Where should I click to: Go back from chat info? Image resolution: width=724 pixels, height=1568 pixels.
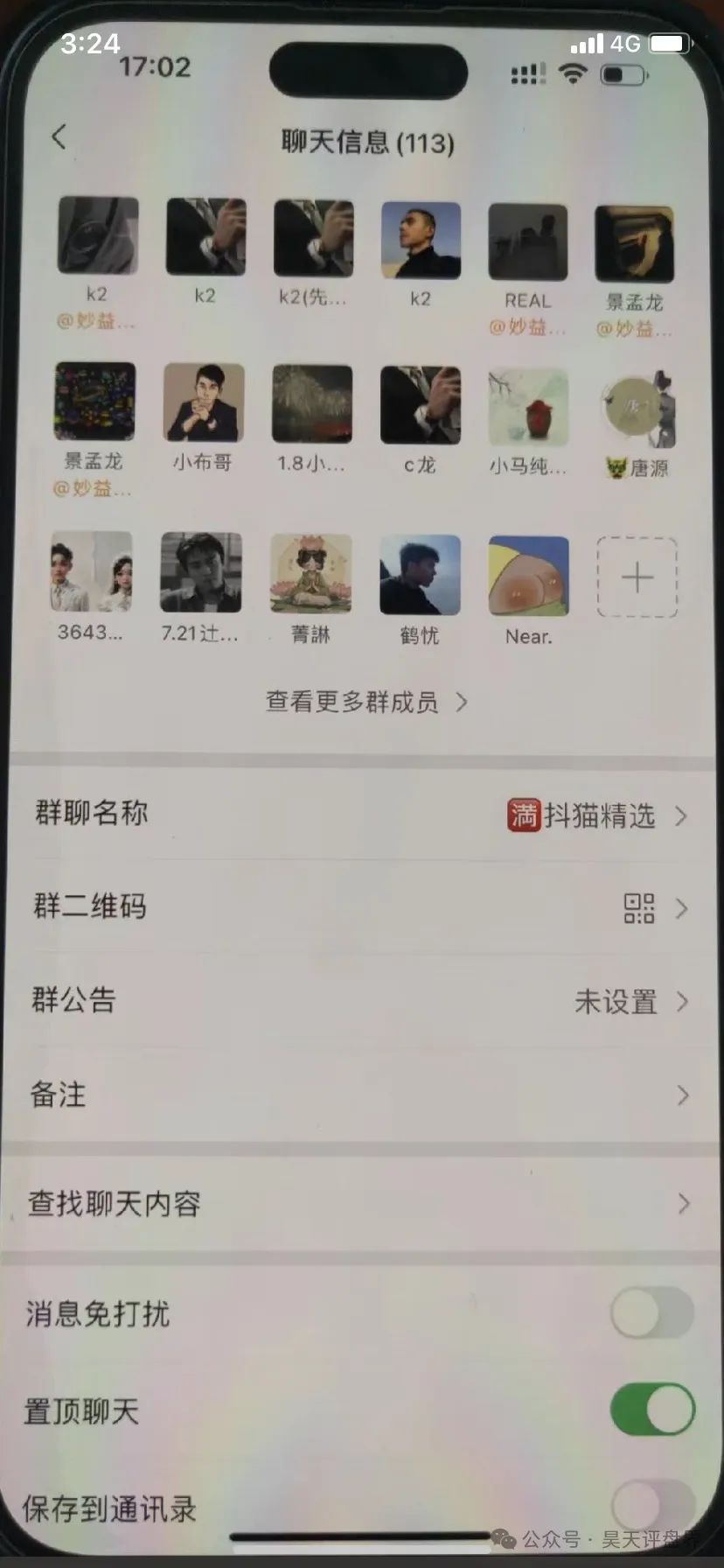pyautogui.click(x=59, y=136)
